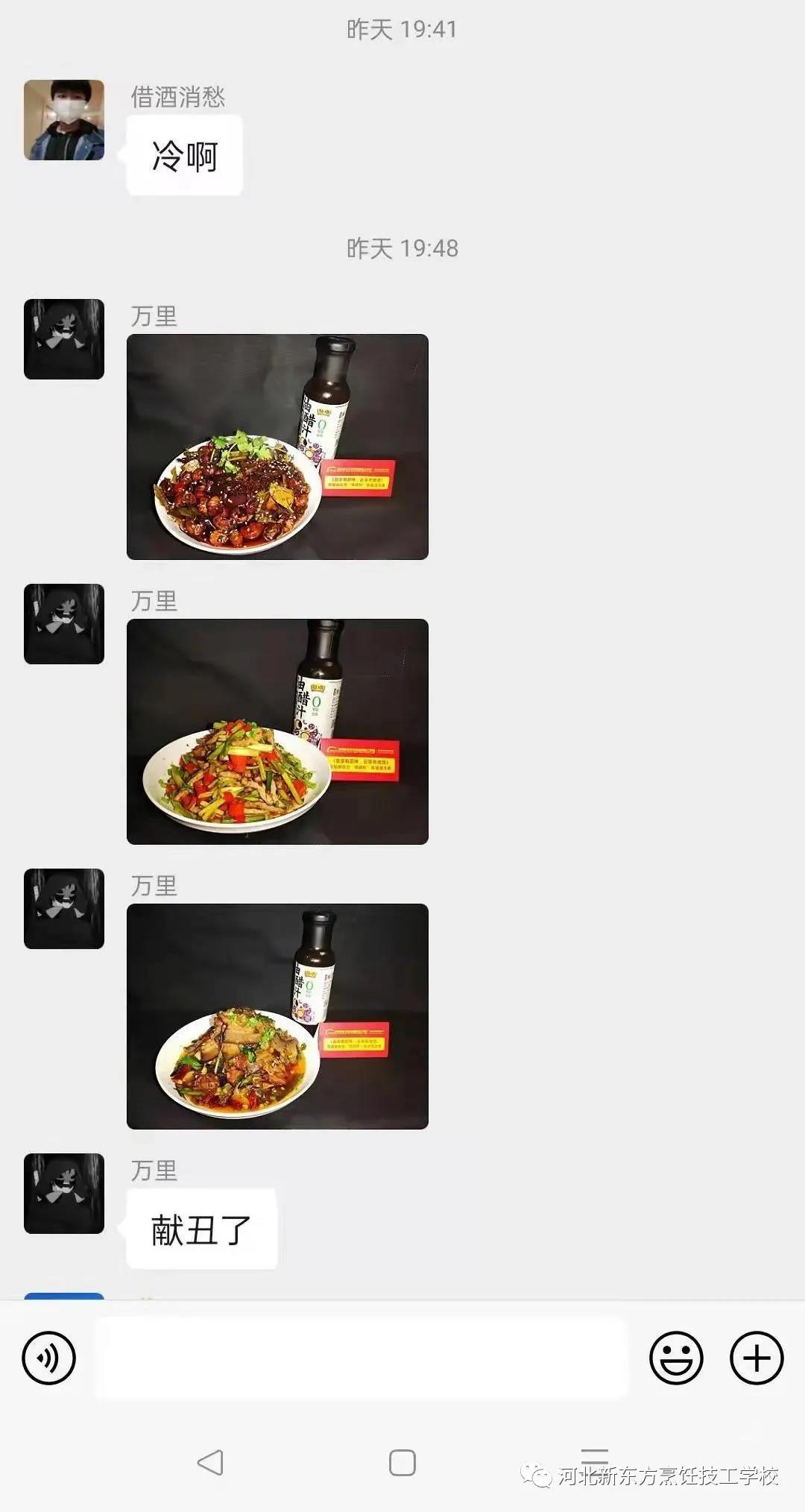The height and width of the screenshot is (1512, 805).
Task: Open 万里's second photo of stir-fried shreds
Action: pos(277,731)
